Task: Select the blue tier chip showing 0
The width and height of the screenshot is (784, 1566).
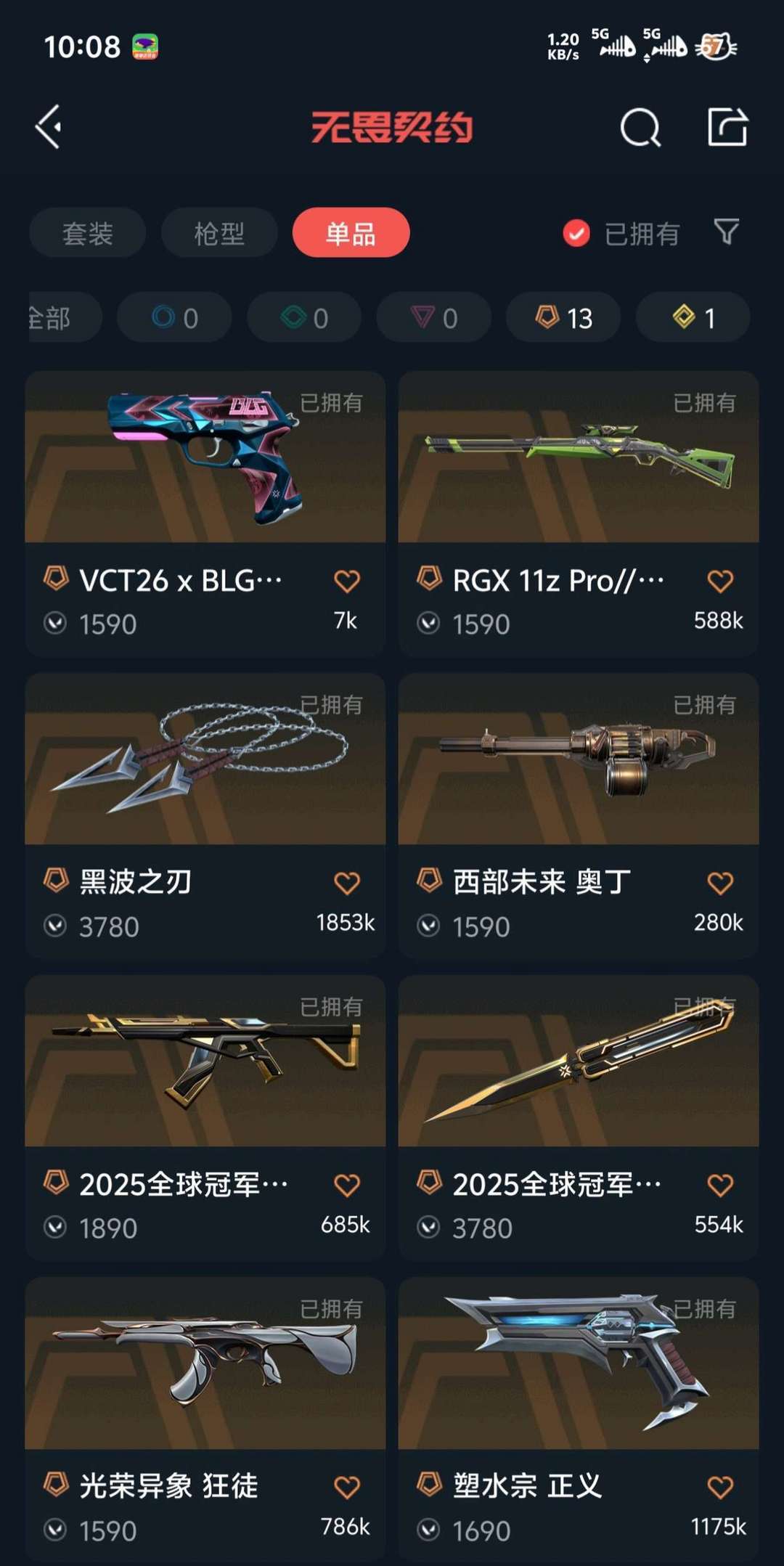Action: point(174,317)
